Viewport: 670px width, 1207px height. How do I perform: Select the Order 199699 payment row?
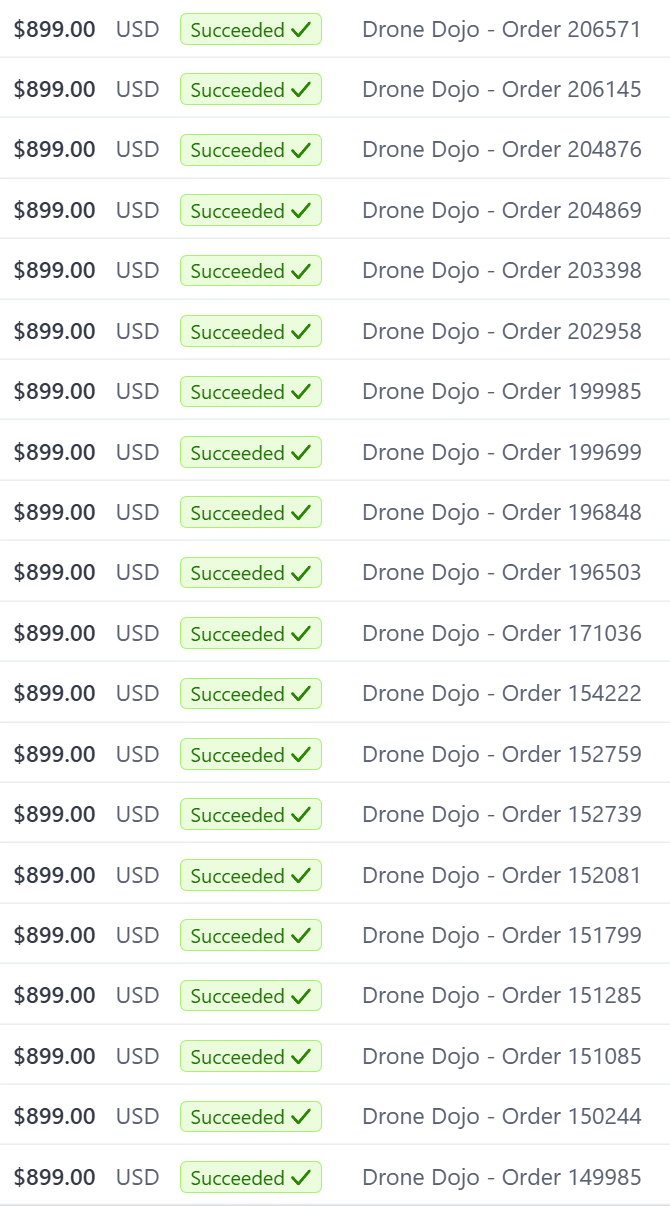(335, 451)
